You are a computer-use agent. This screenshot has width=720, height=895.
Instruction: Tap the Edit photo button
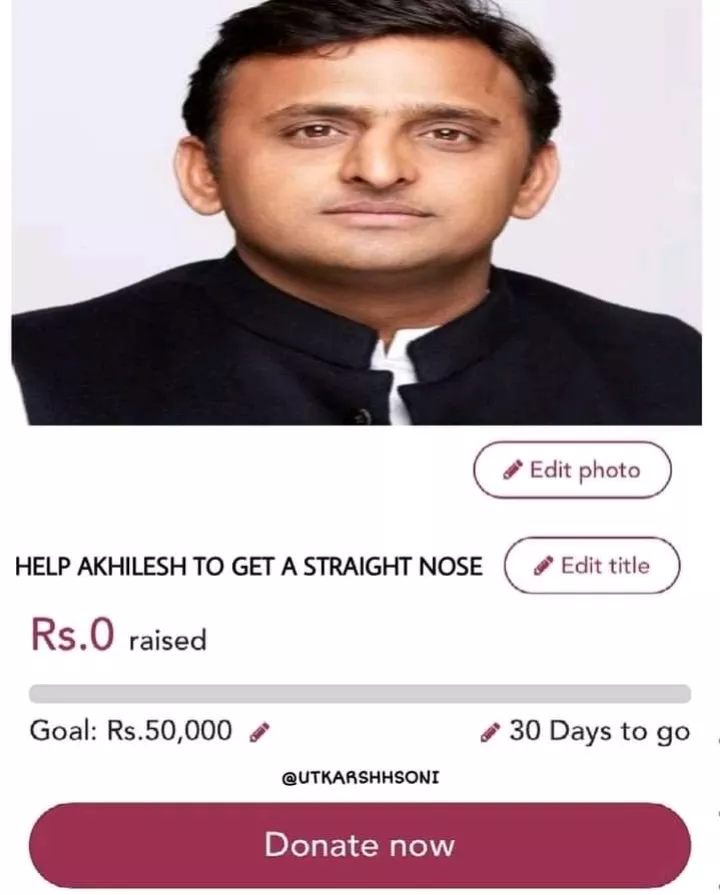tap(571, 470)
